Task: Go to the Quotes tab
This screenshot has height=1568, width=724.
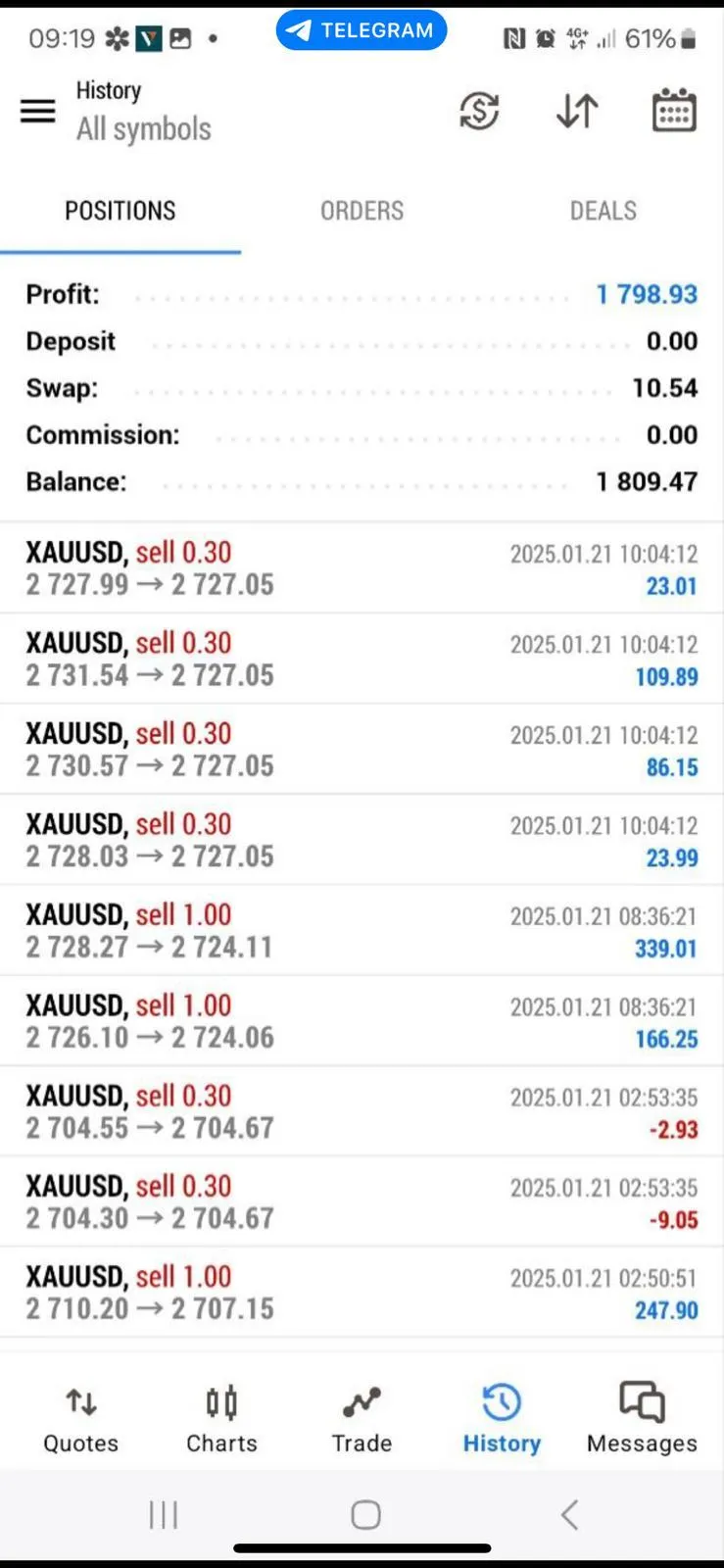Action: 80,1418
